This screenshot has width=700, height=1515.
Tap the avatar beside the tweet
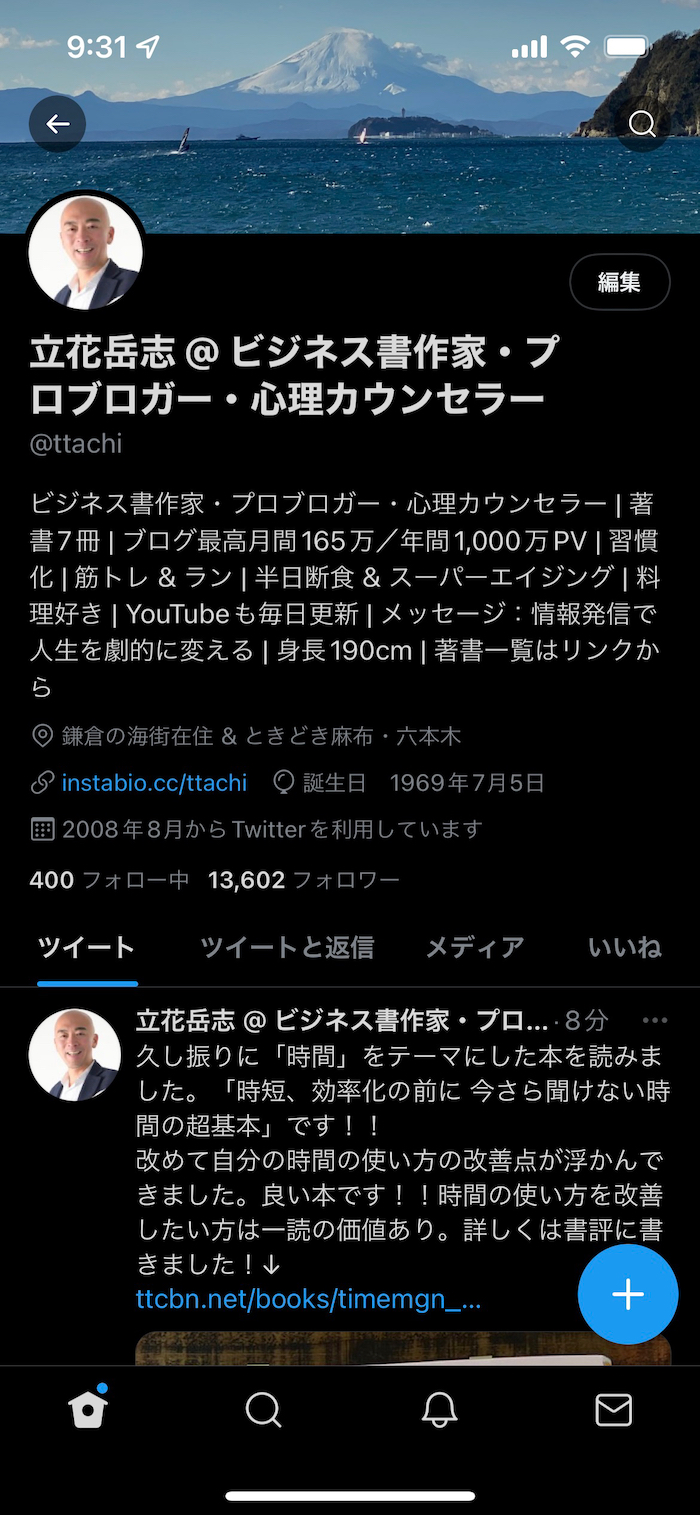coord(74,1054)
